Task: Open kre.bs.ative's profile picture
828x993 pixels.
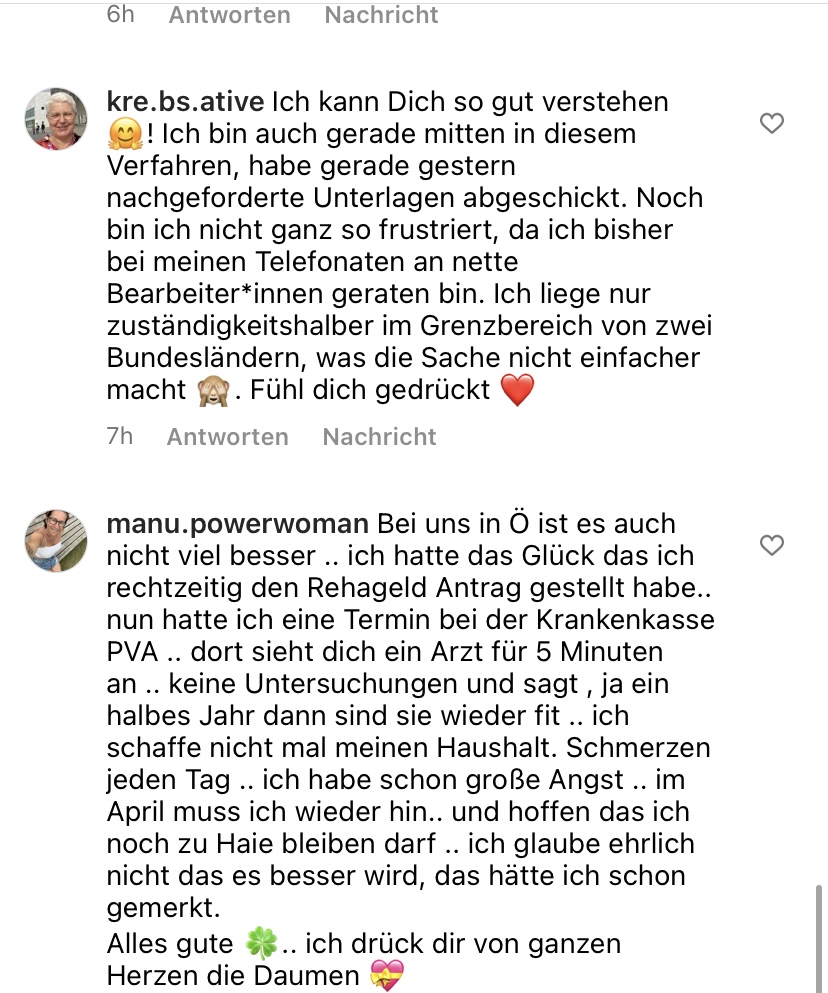Action: 55,118
